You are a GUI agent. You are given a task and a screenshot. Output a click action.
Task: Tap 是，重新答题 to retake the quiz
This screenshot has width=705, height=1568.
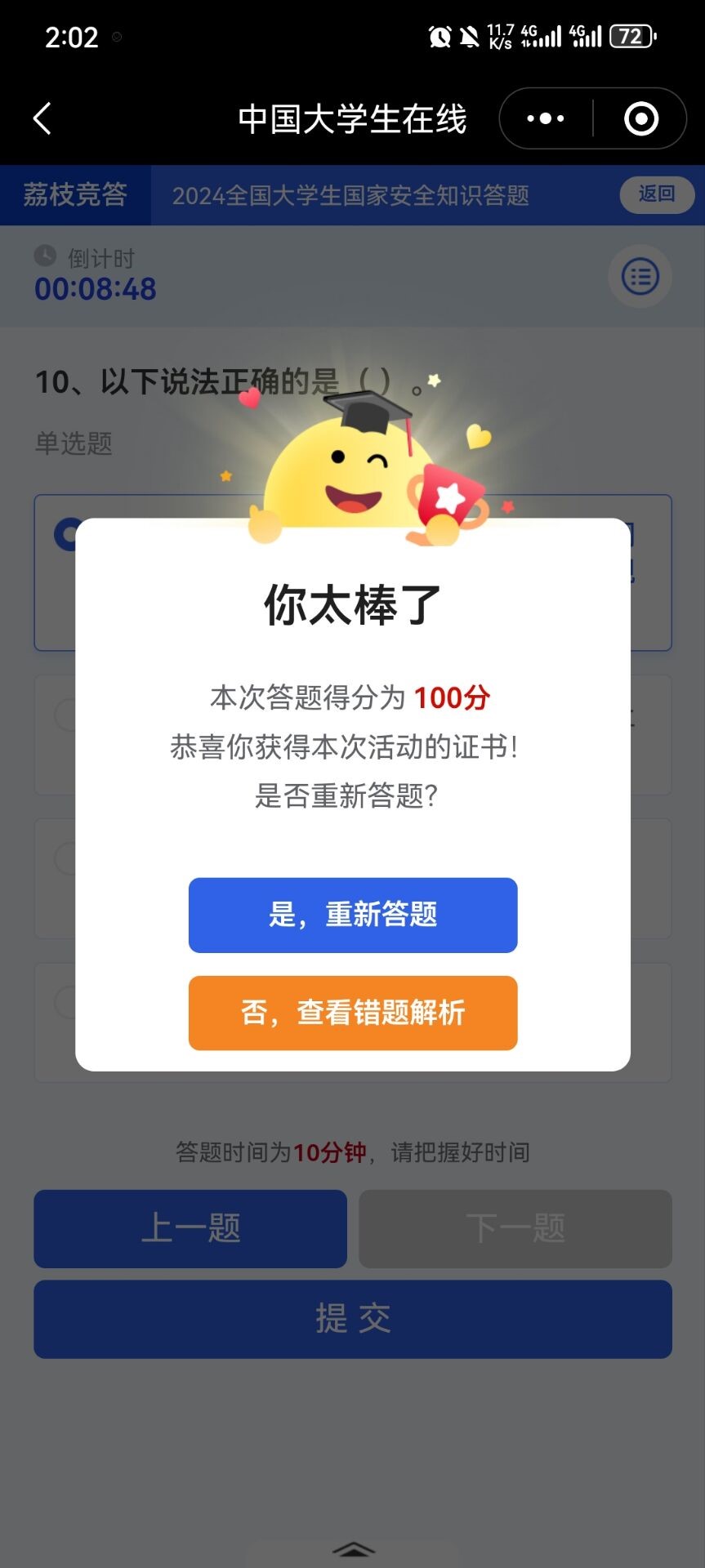353,915
